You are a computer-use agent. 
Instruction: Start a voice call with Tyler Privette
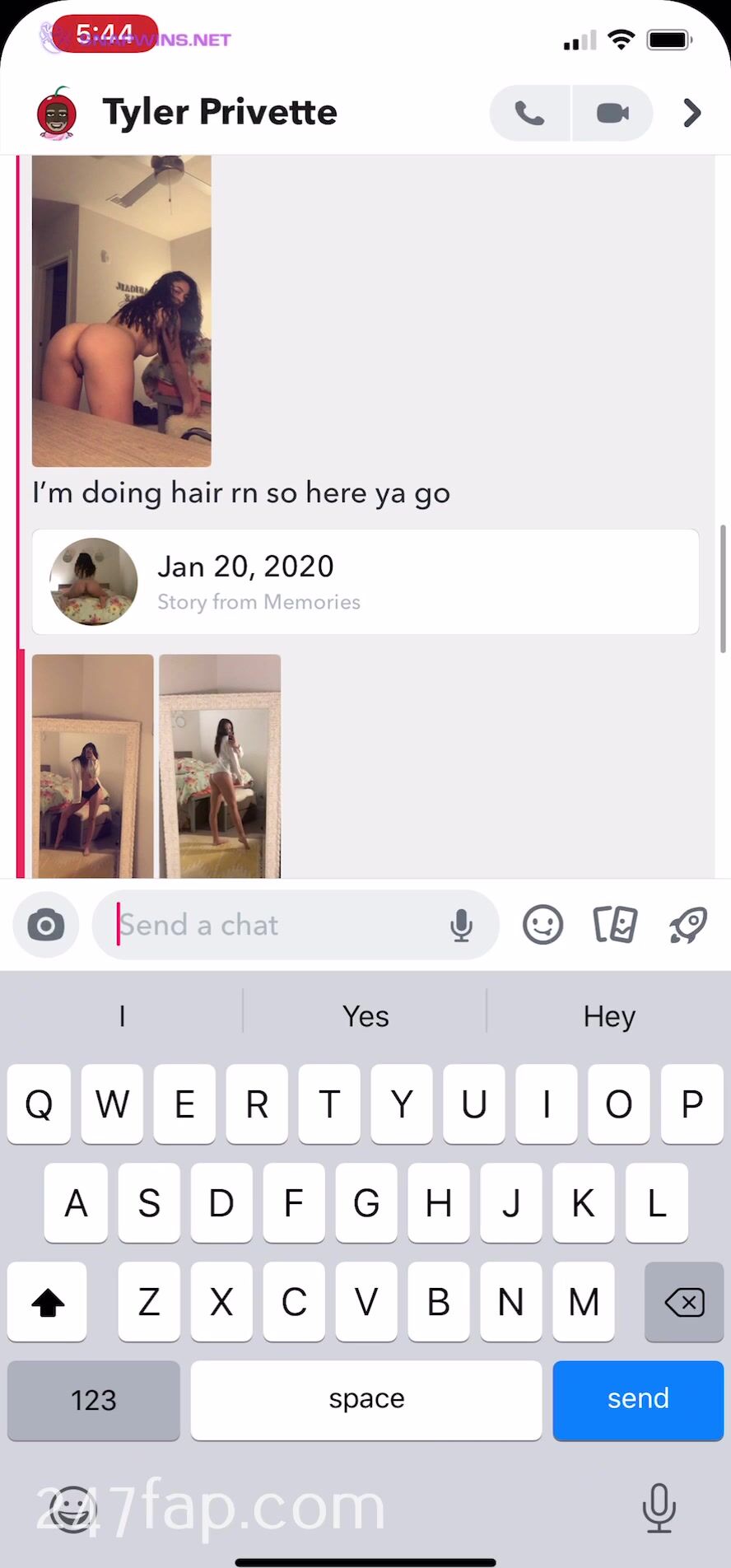(529, 113)
